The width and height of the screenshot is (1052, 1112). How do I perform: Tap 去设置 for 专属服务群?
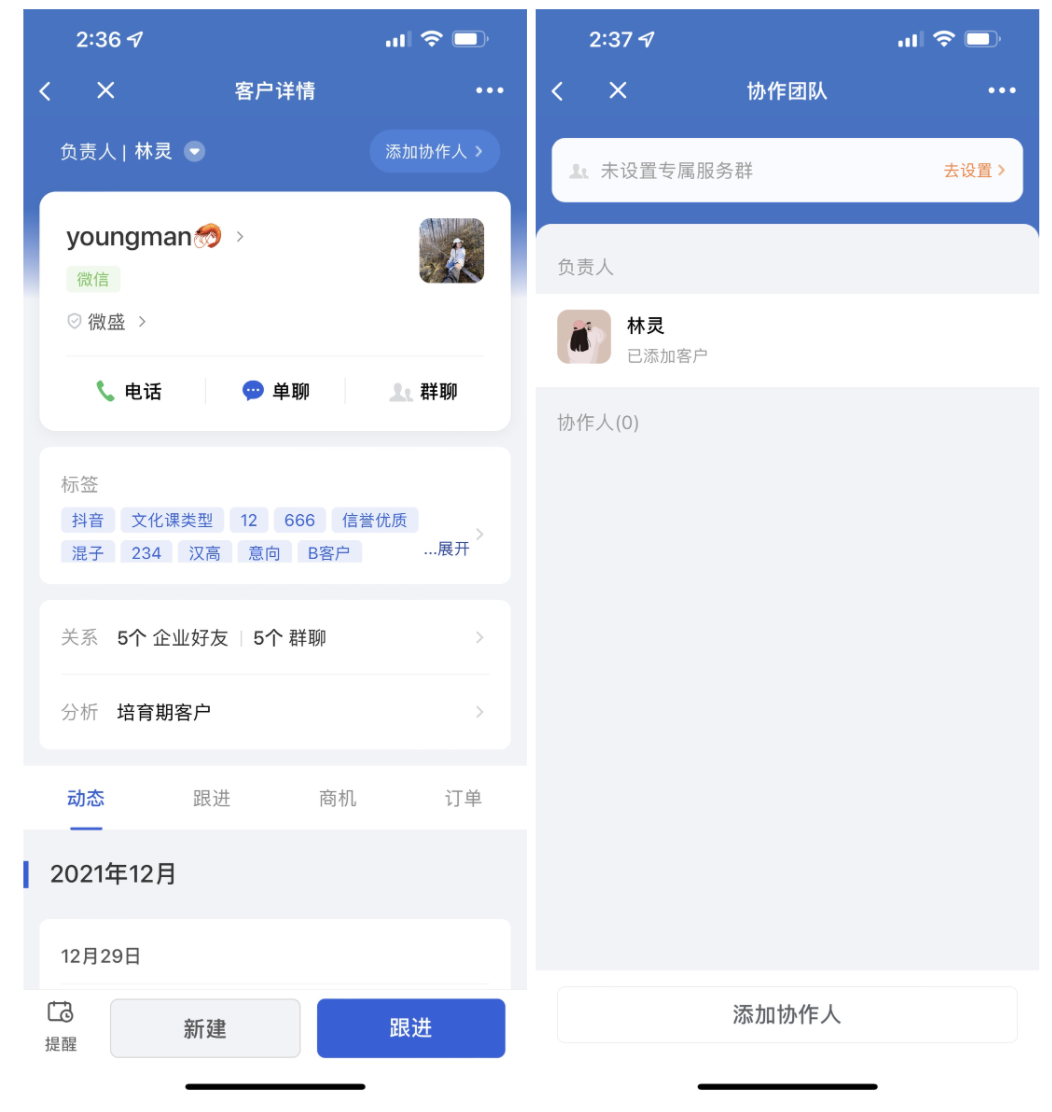[973, 171]
